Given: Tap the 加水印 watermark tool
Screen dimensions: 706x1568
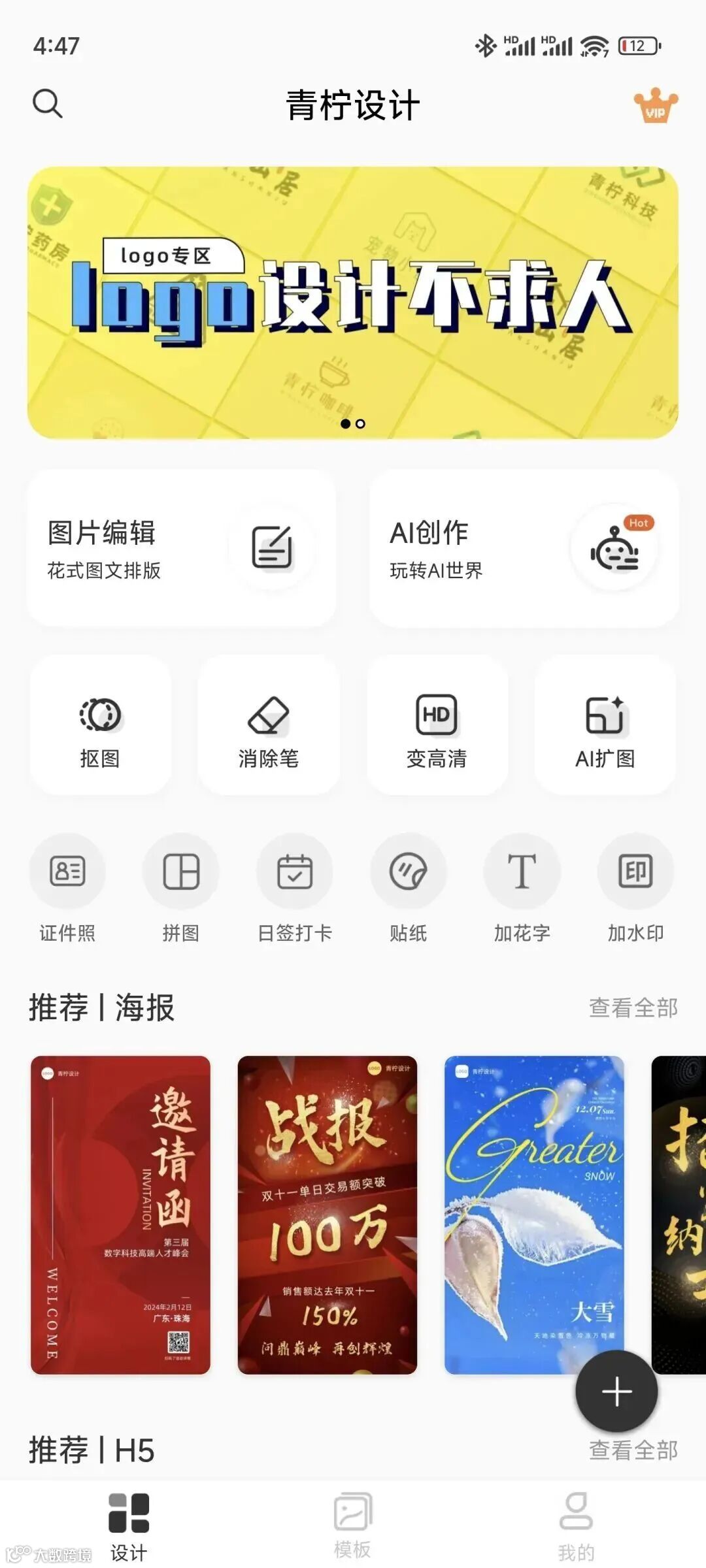Looking at the screenshot, I should (x=635, y=886).
